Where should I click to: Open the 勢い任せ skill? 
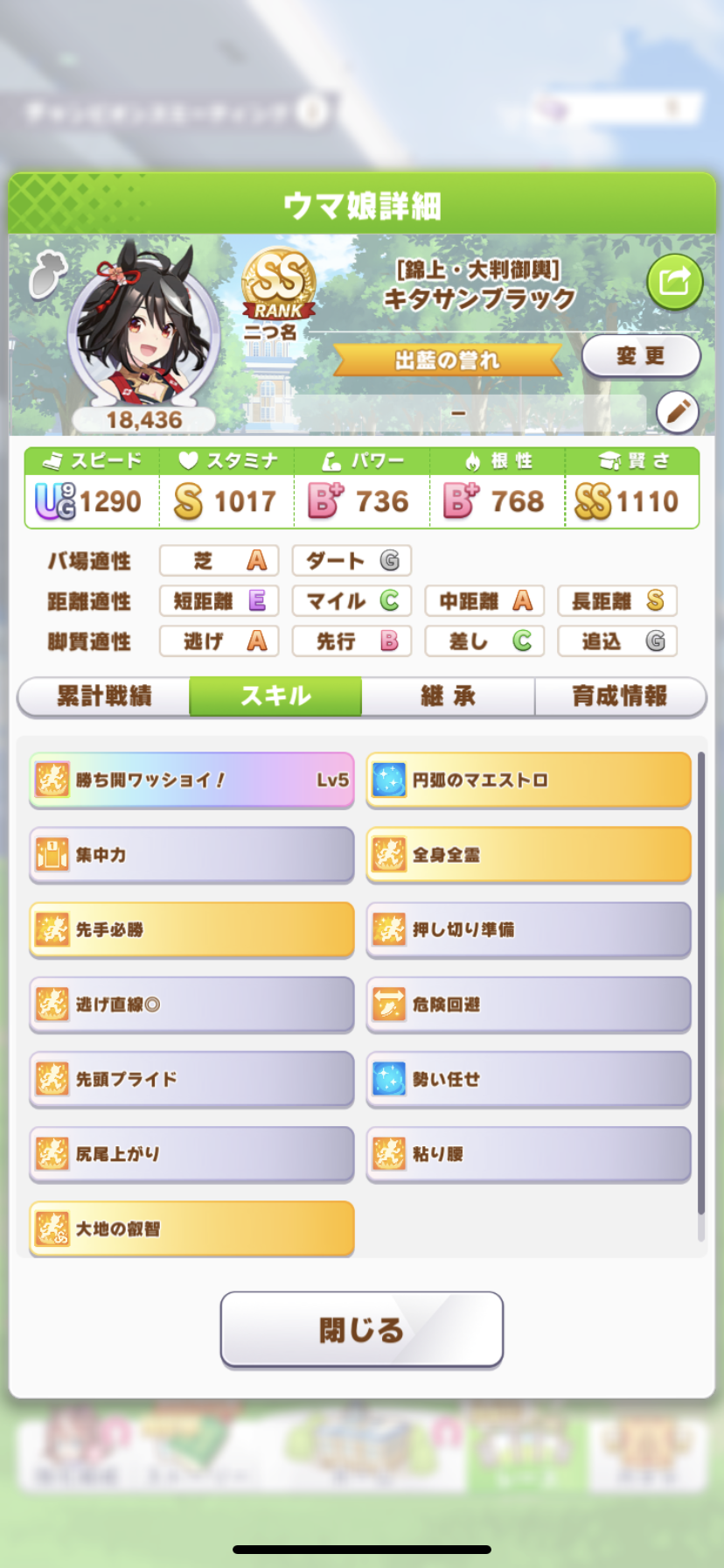coord(528,1079)
